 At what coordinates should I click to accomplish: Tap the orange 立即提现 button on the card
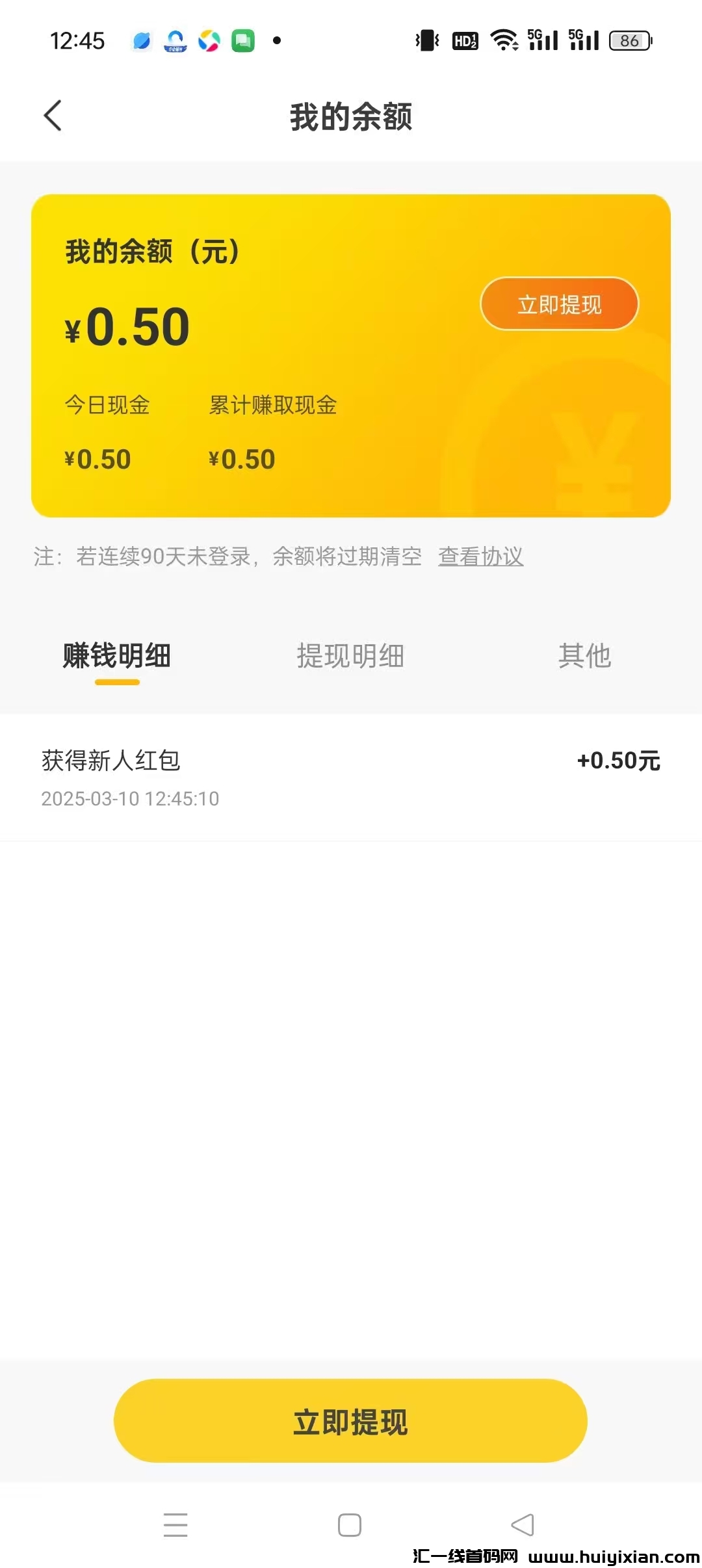[x=559, y=304]
